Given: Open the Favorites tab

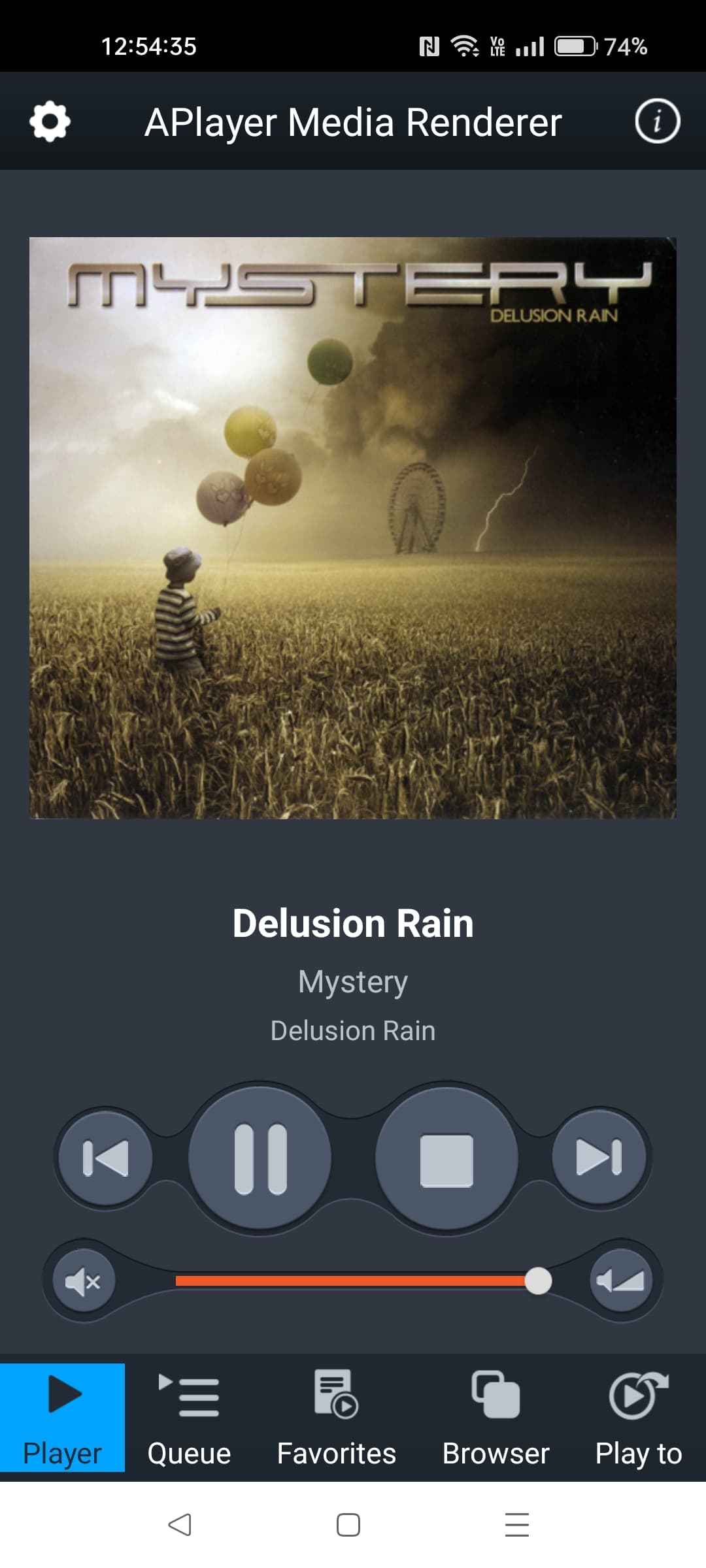Looking at the screenshot, I should click(x=336, y=1418).
